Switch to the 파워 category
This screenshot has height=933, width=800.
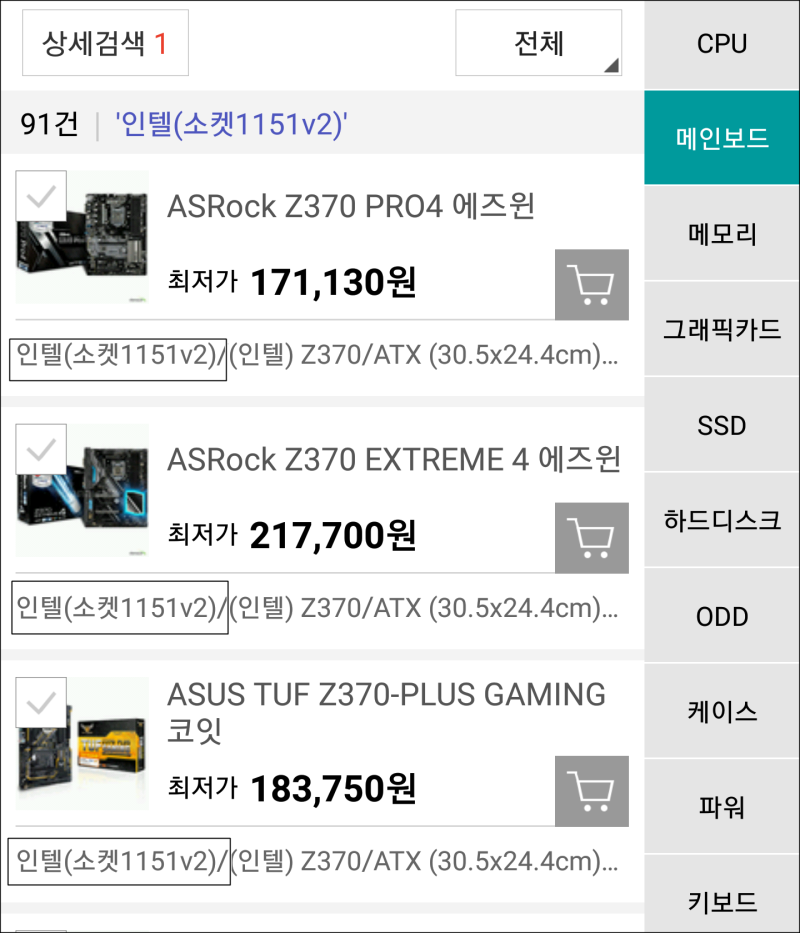[x=722, y=806]
